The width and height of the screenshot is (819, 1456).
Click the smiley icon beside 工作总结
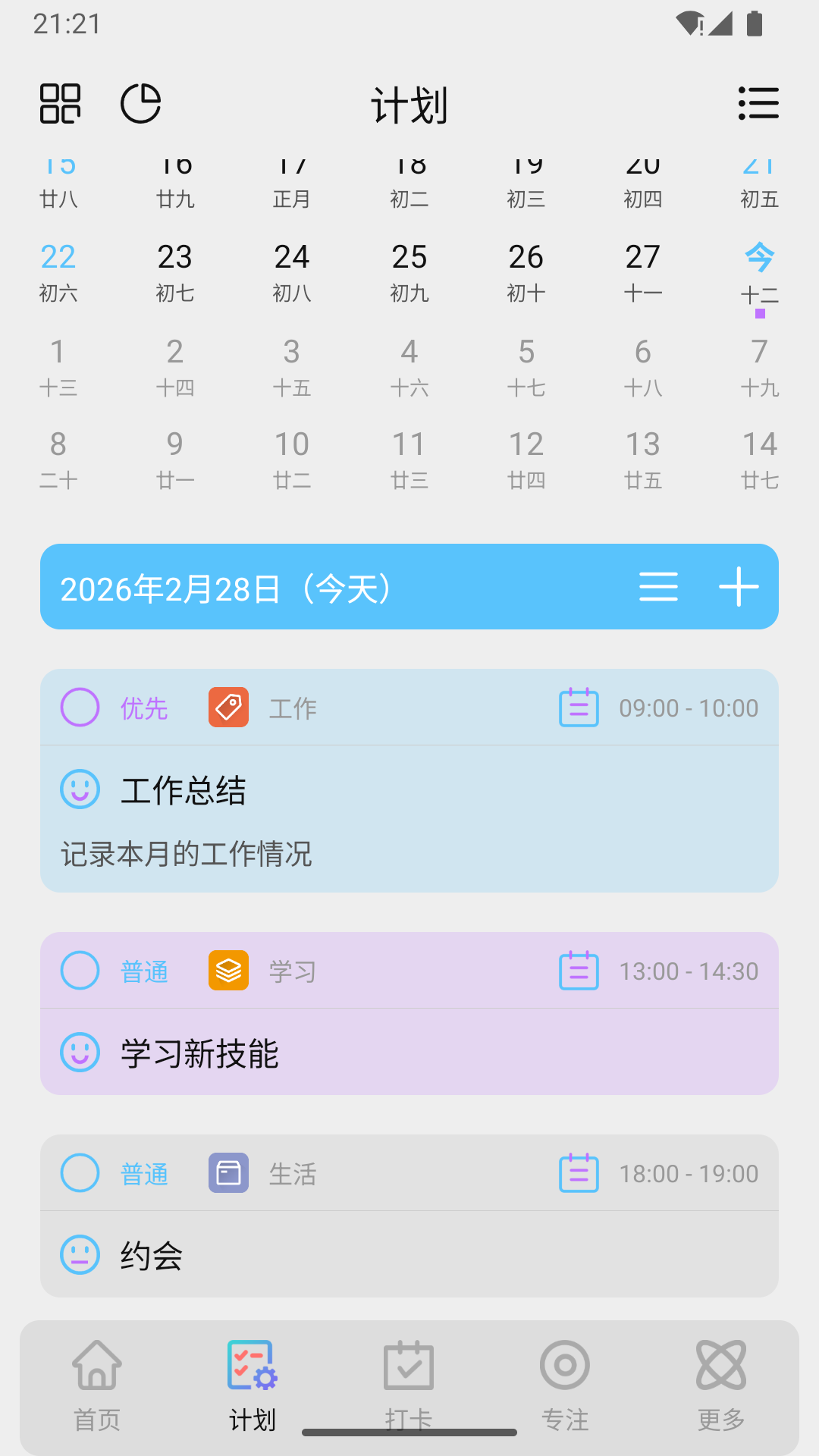(79, 789)
